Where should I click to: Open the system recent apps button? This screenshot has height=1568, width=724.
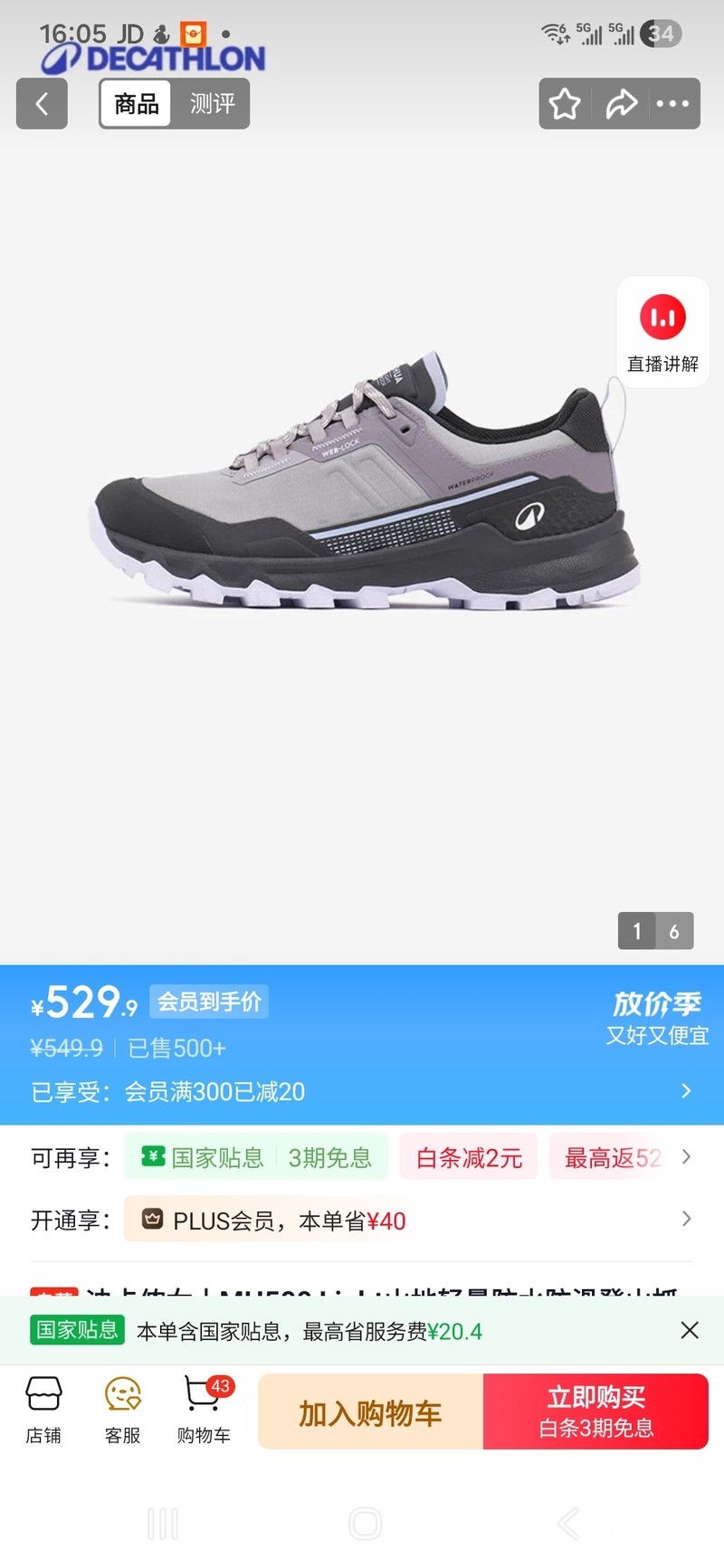(163, 1525)
